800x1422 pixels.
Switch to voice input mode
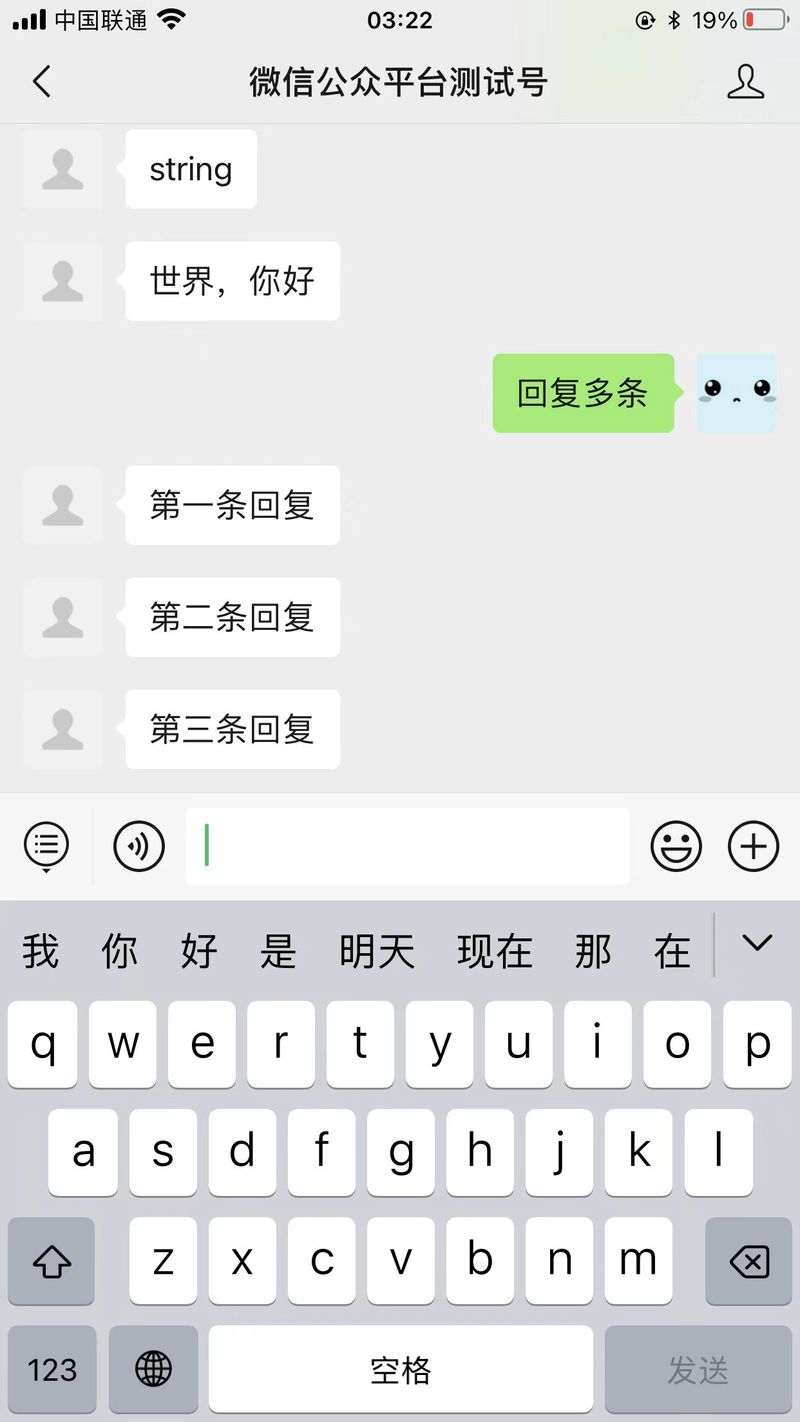(x=139, y=846)
